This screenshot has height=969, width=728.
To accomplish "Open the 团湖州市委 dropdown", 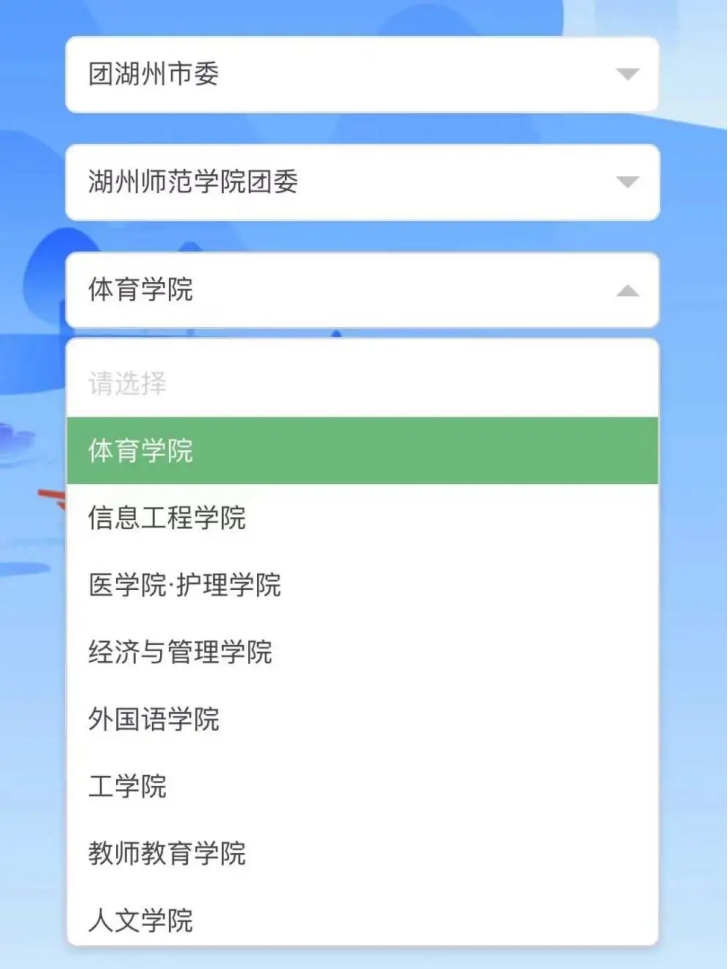I will 362,75.
